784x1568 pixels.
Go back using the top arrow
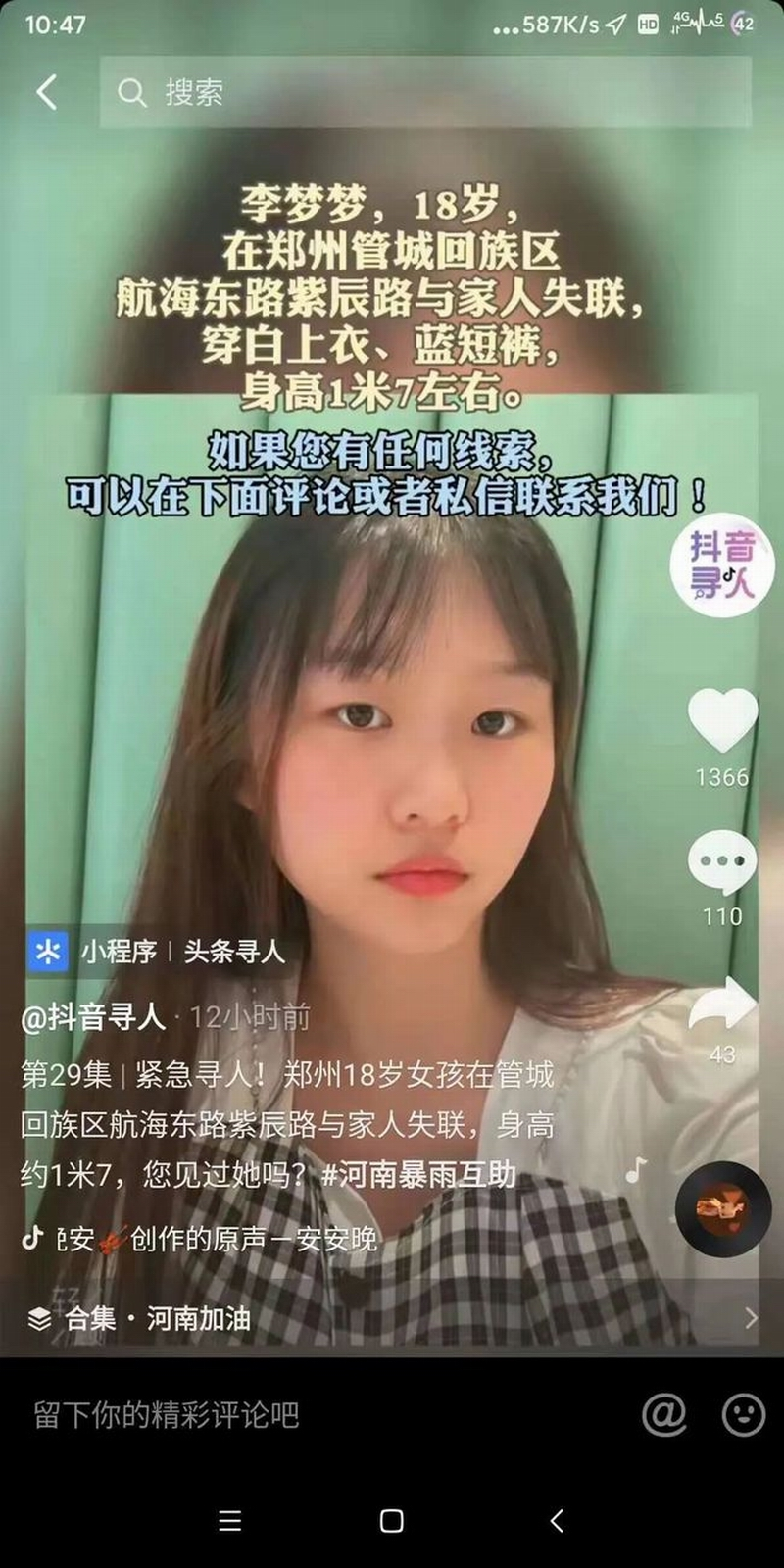click(x=46, y=92)
